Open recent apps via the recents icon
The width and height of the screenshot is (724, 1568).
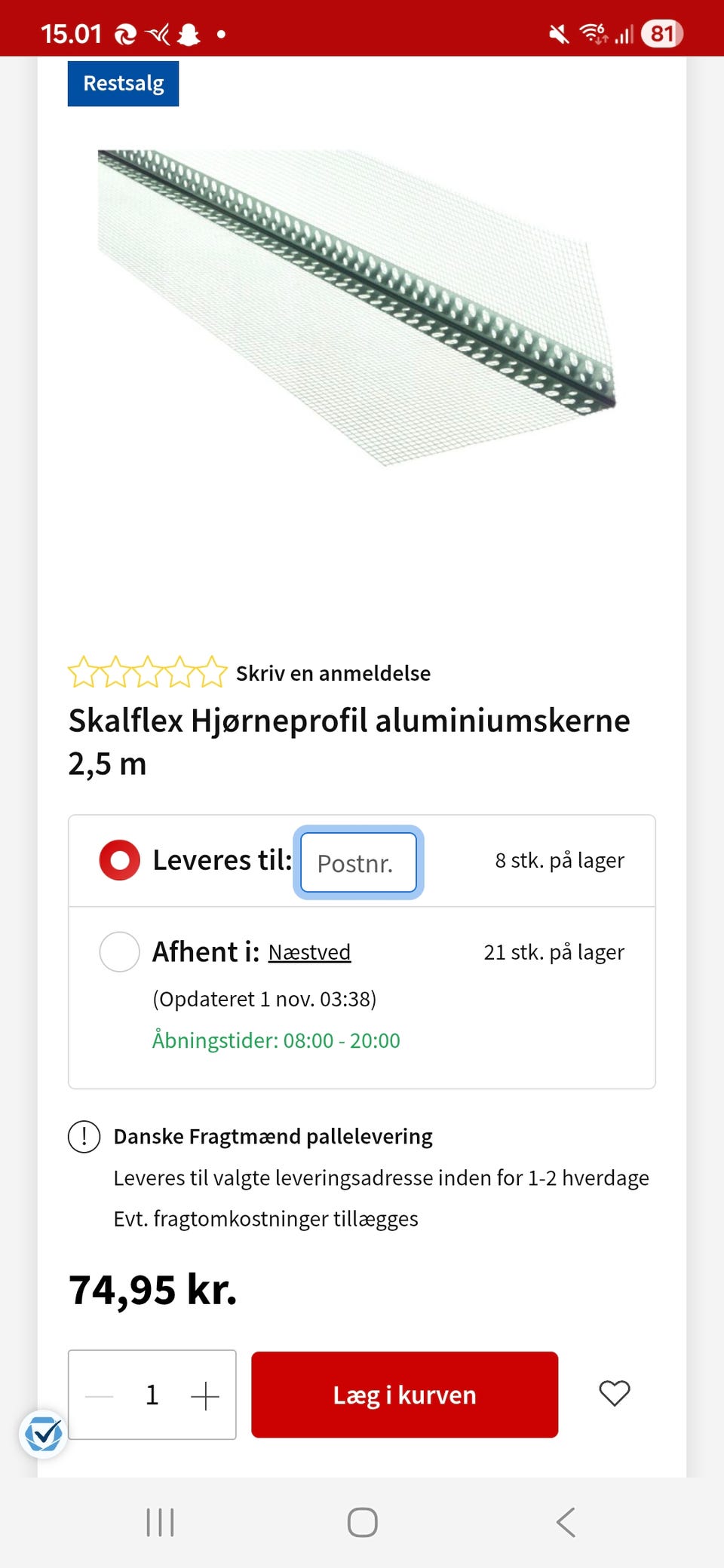(x=160, y=1523)
